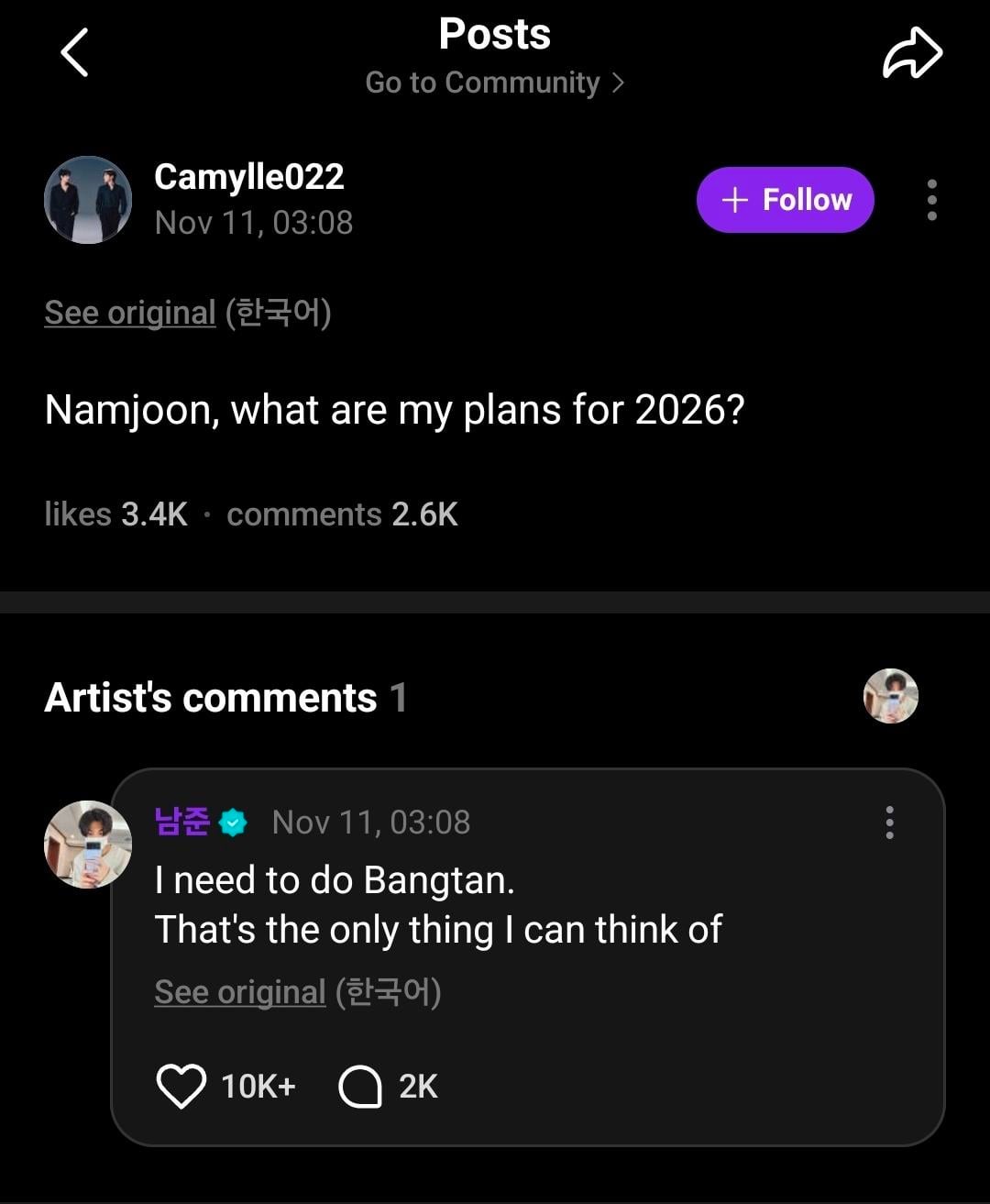Viewport: 990px width, 1204px height.
Task: Open the three-dot menu on the post
Action: point(932,198)
